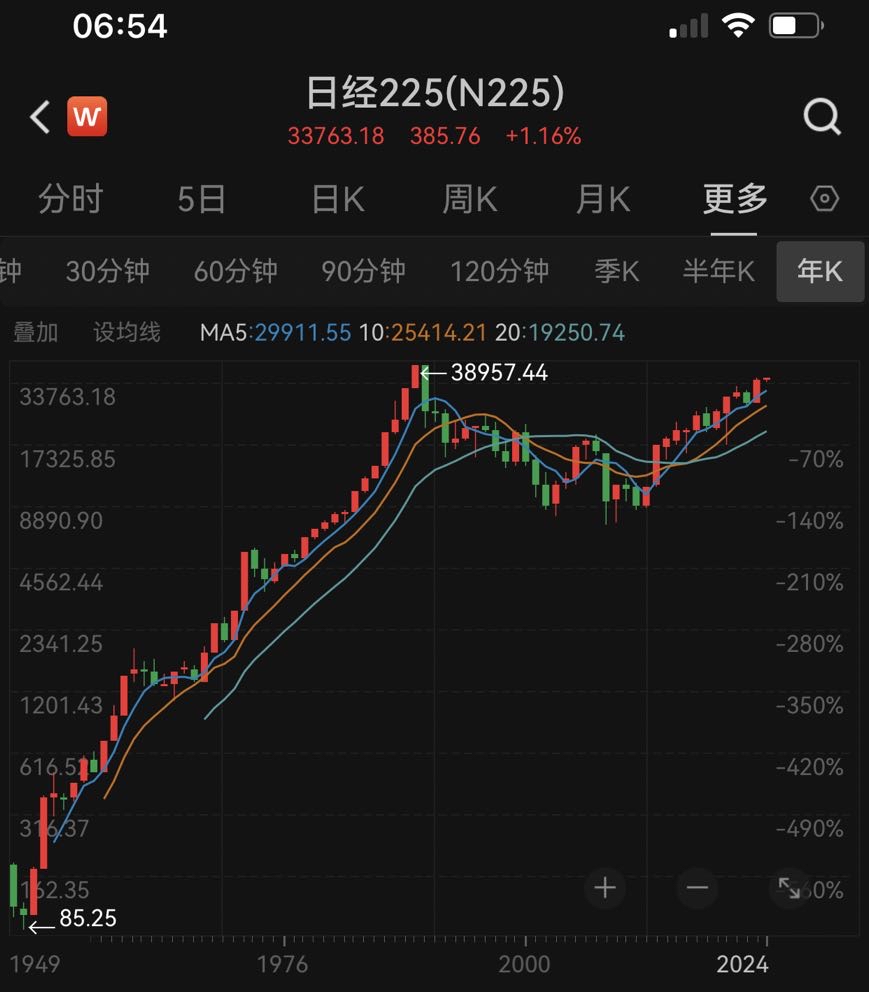Go back with the arrow icon

click(40, 117)
